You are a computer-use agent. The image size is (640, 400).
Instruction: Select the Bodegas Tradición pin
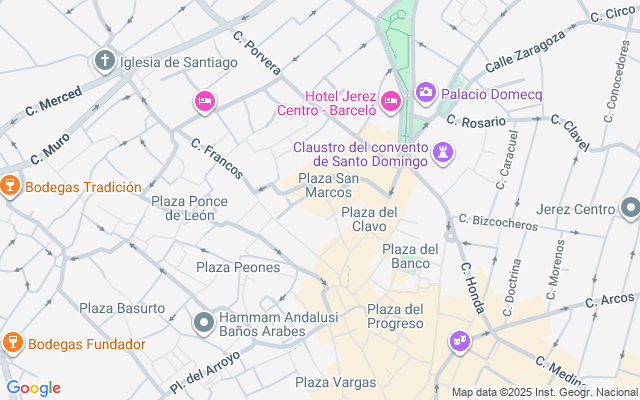click(11, 186)
